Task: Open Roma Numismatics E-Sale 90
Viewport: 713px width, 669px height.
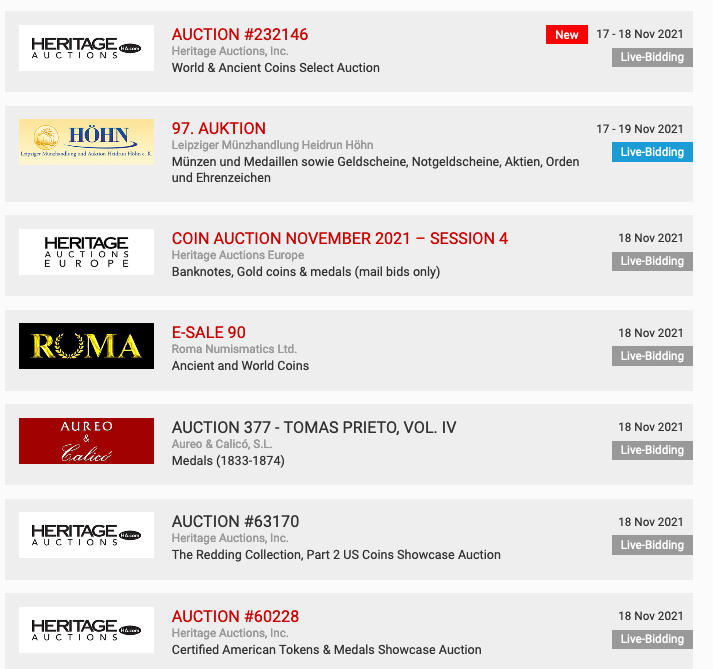Action: 208,333
